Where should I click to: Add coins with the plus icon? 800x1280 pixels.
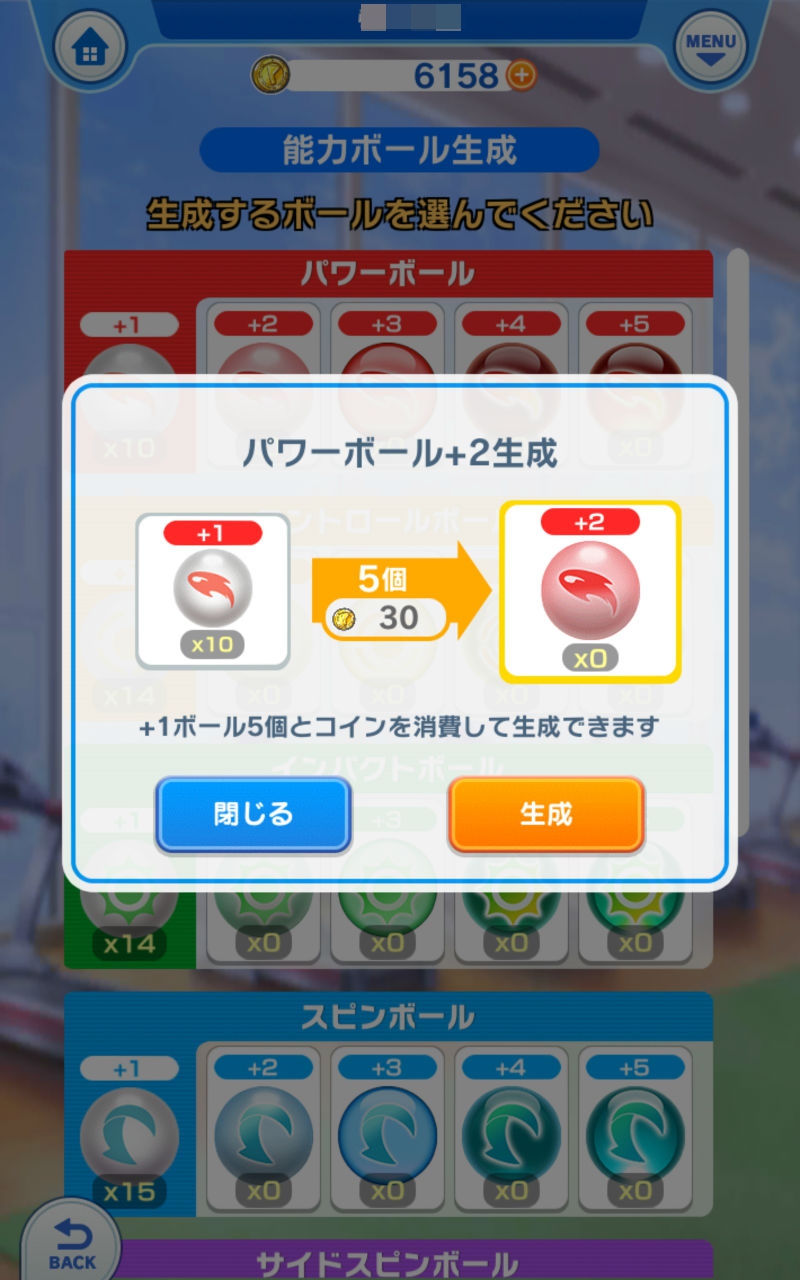click(521, 75)
